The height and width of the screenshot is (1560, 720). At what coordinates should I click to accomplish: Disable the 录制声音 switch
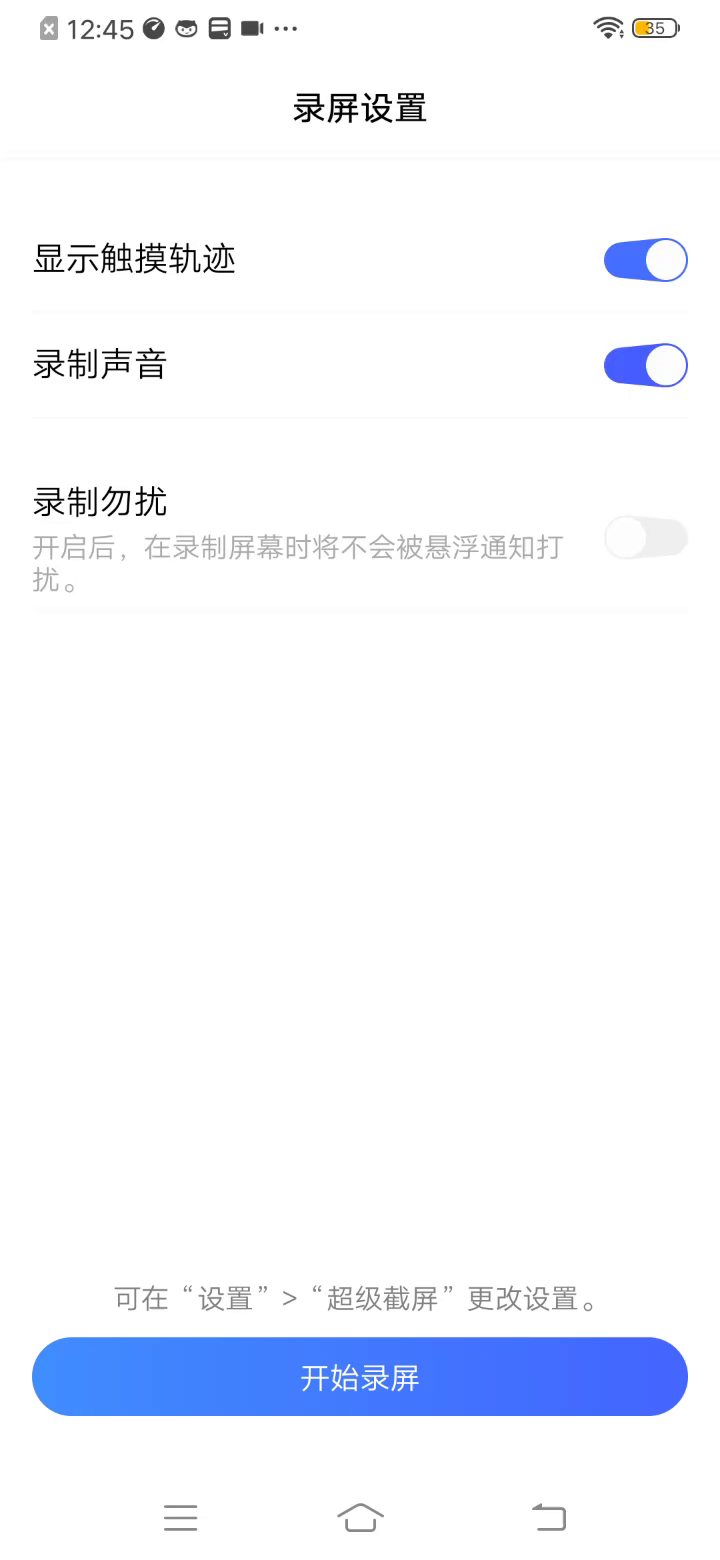click(x=645, y=365)
